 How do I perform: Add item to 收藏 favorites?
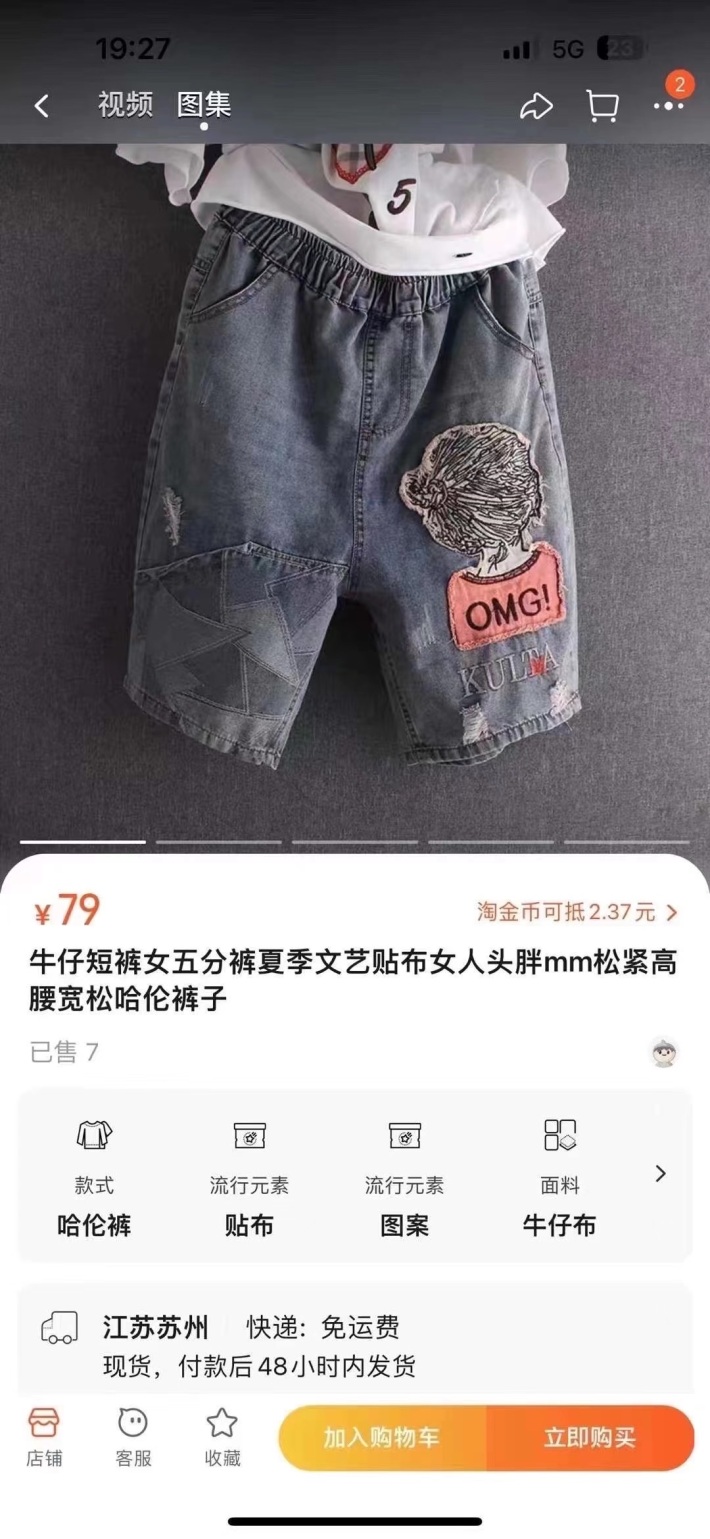pyautogui.click(x=222, y=1438)
